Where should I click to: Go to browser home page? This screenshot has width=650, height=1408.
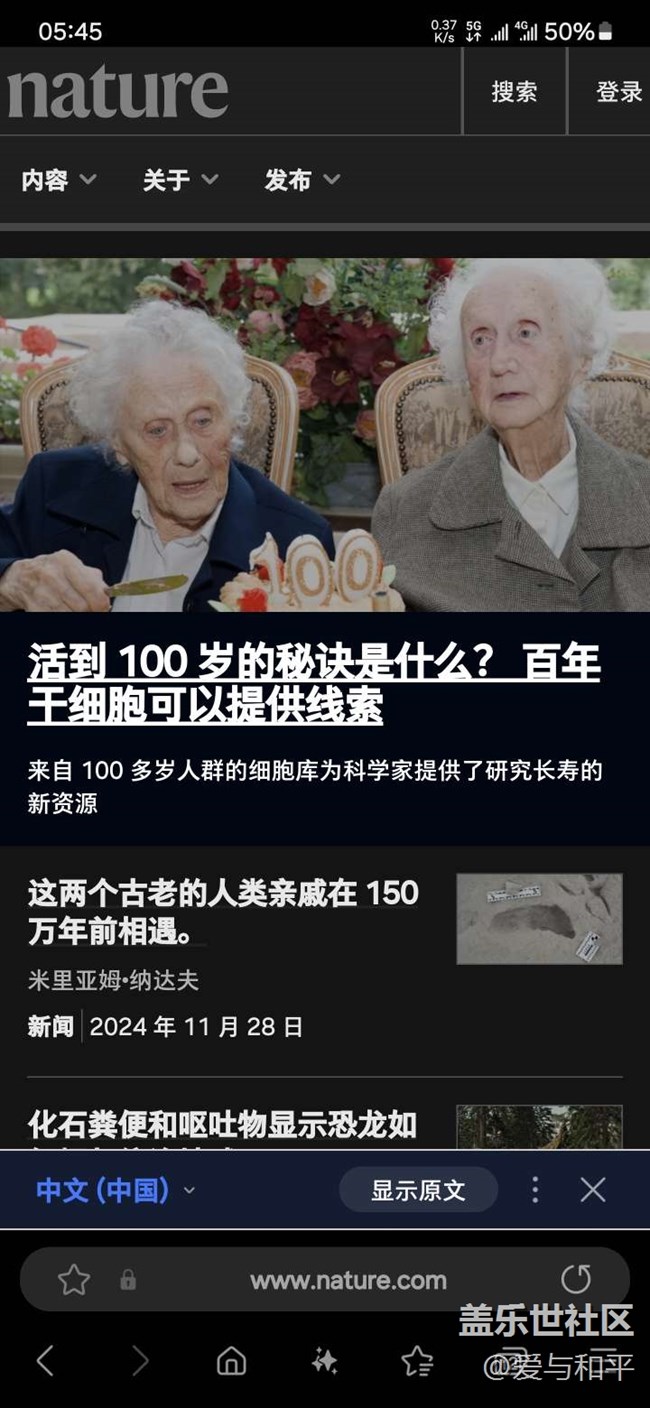[231, 1360]
